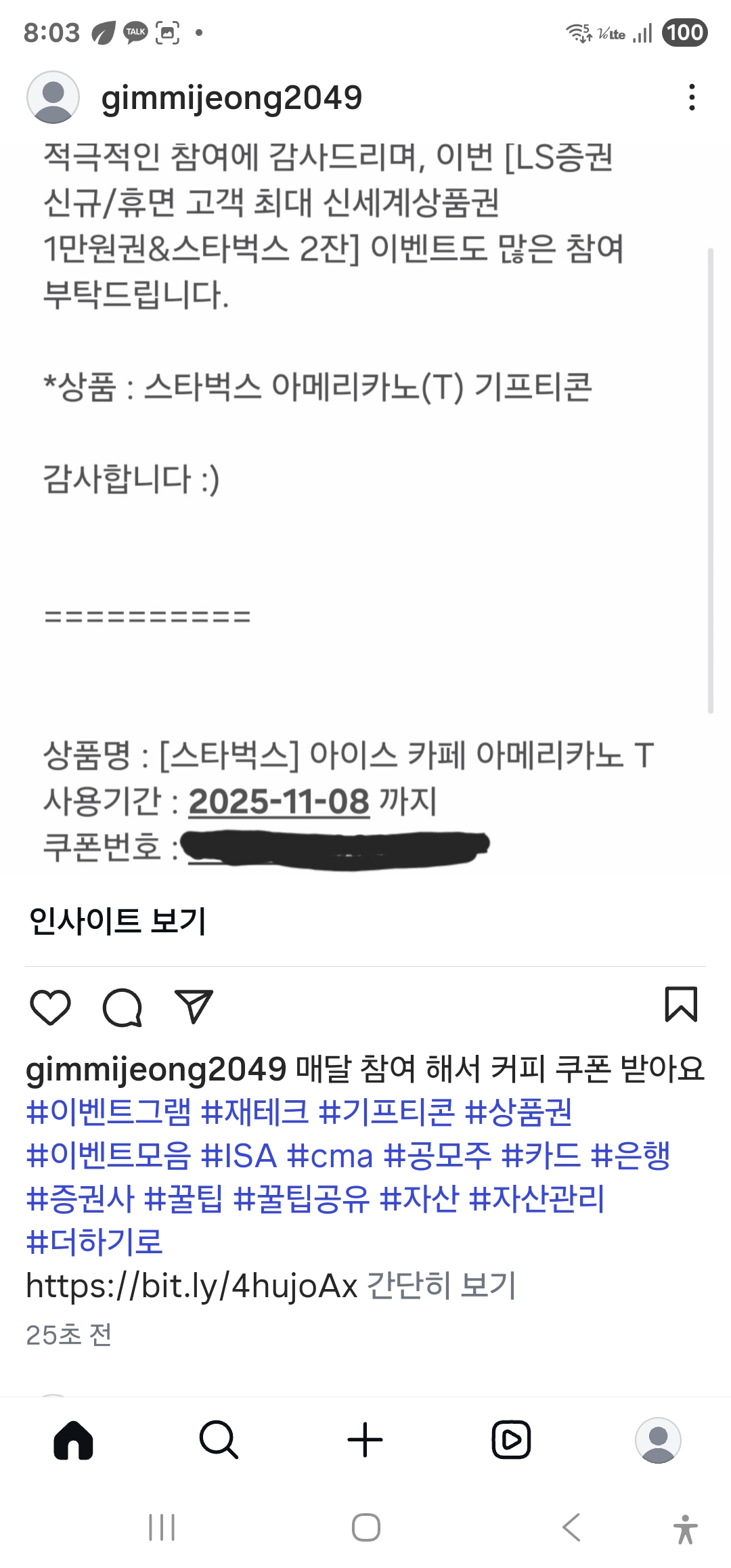Open the #공모주 hashtag
731x1568 pixels.
(x=437, y=1155)
